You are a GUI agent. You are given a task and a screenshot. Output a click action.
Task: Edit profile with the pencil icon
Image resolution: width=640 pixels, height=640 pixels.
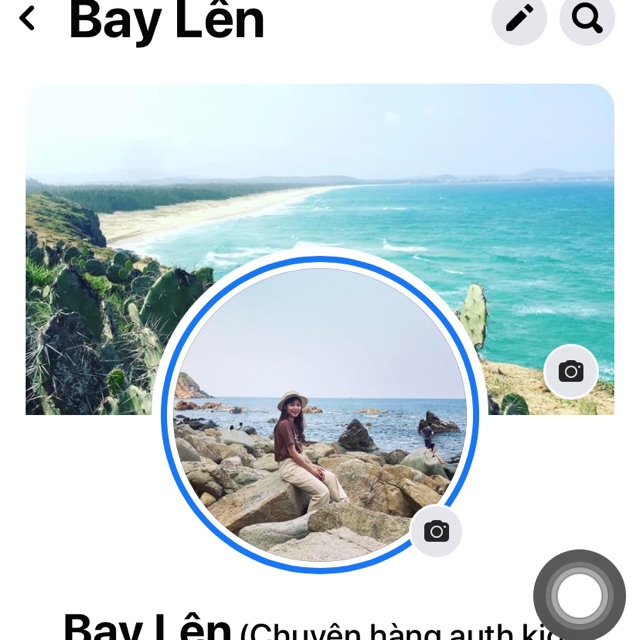coord(519,18)
